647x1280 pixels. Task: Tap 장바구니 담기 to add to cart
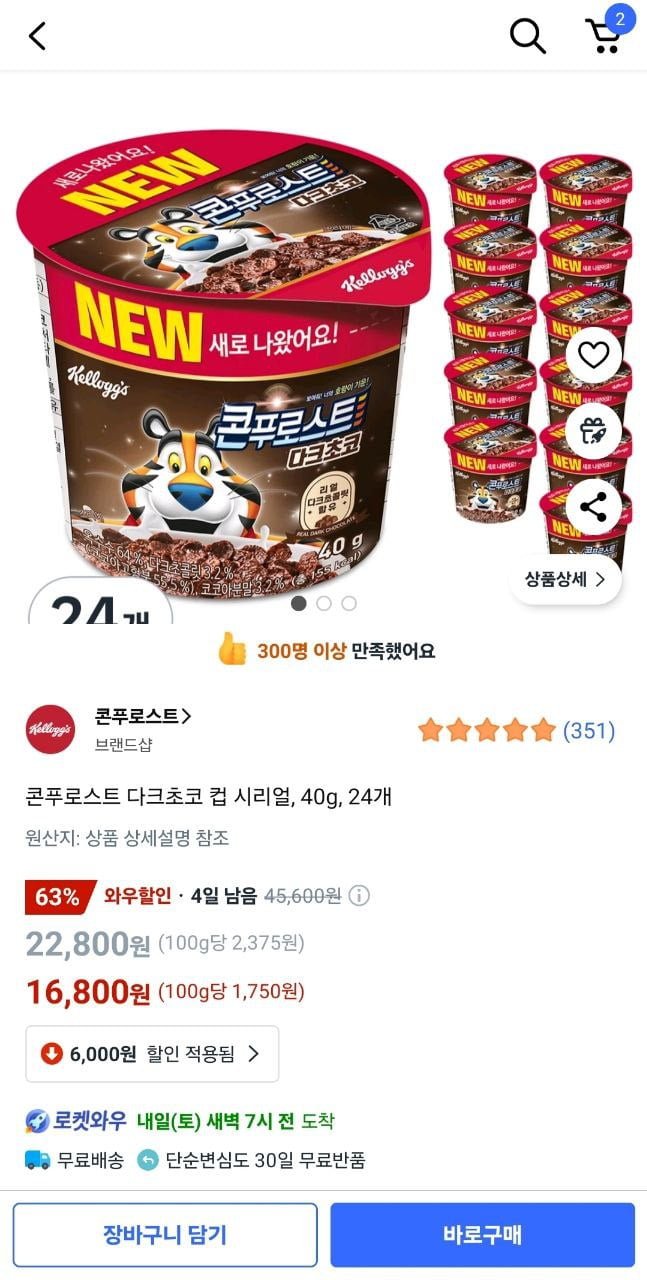coord(165,1235)
